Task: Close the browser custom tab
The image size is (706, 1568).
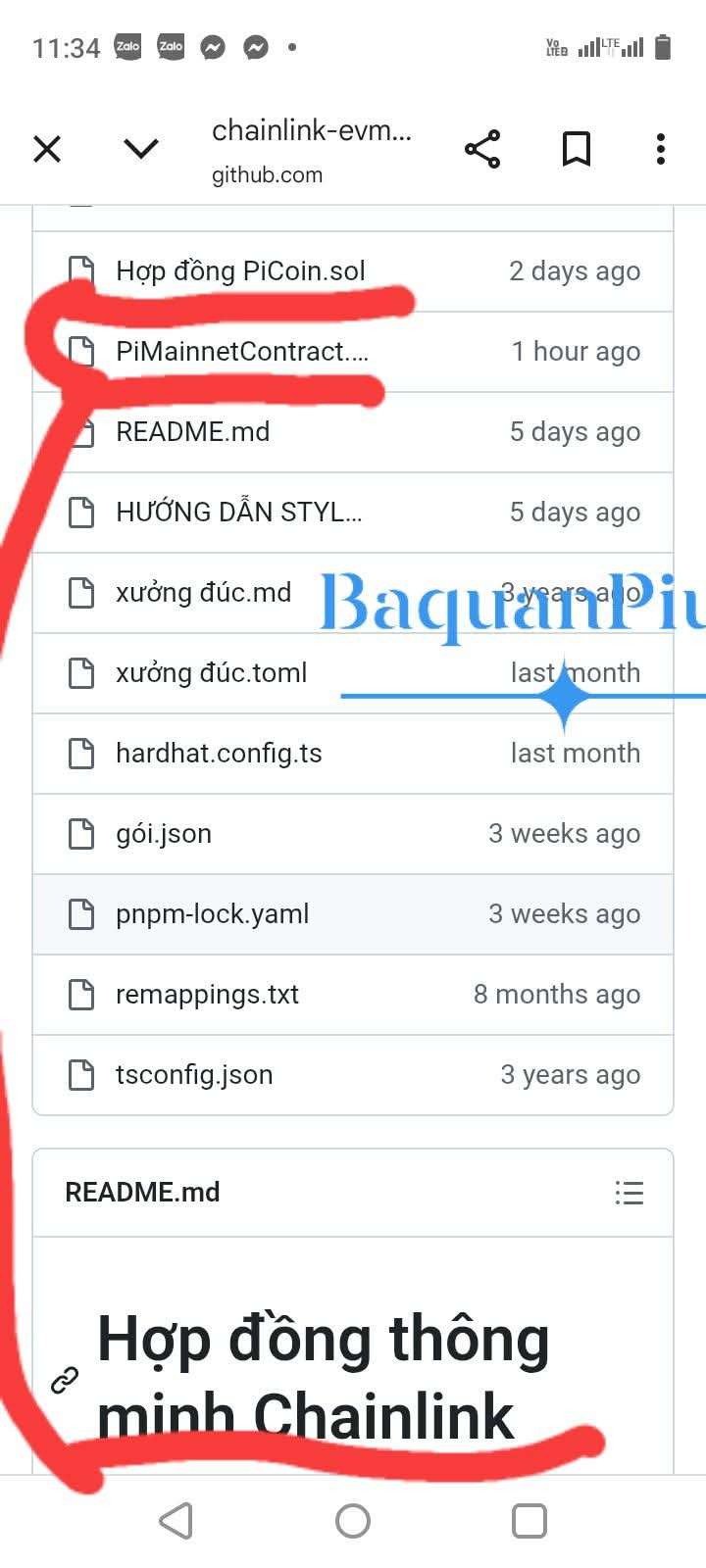Action: click(47, 149)
